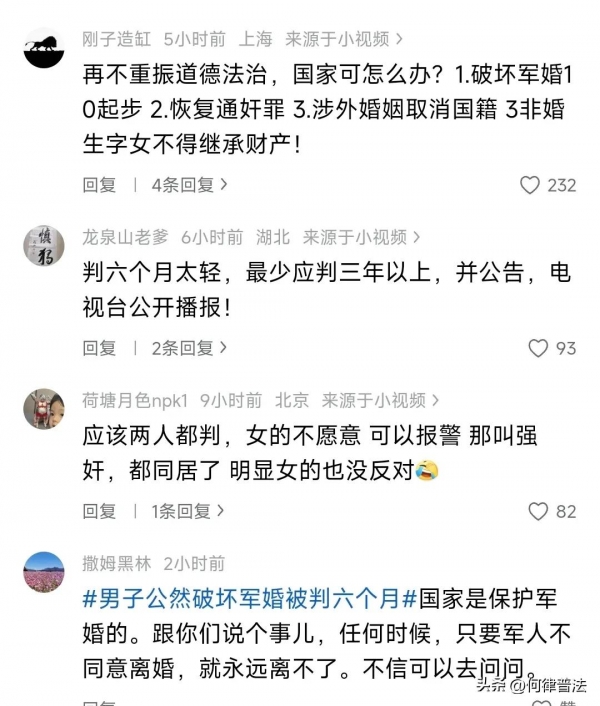Screen dimensions: 600x706
Task: Reply to 刚子造缸's comment
Action: [99, 185]
